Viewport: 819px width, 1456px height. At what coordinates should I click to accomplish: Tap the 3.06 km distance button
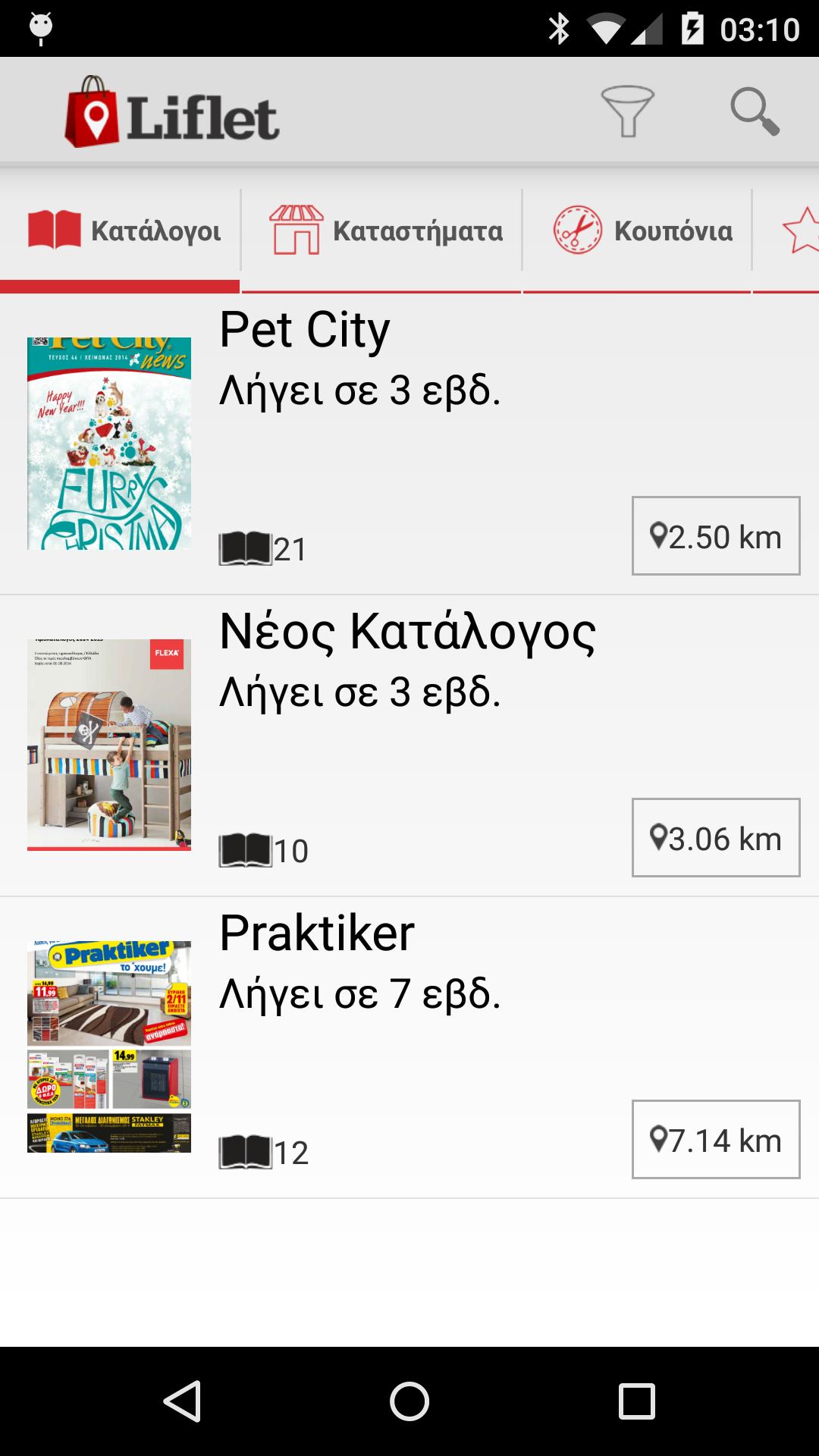point(716,838)
